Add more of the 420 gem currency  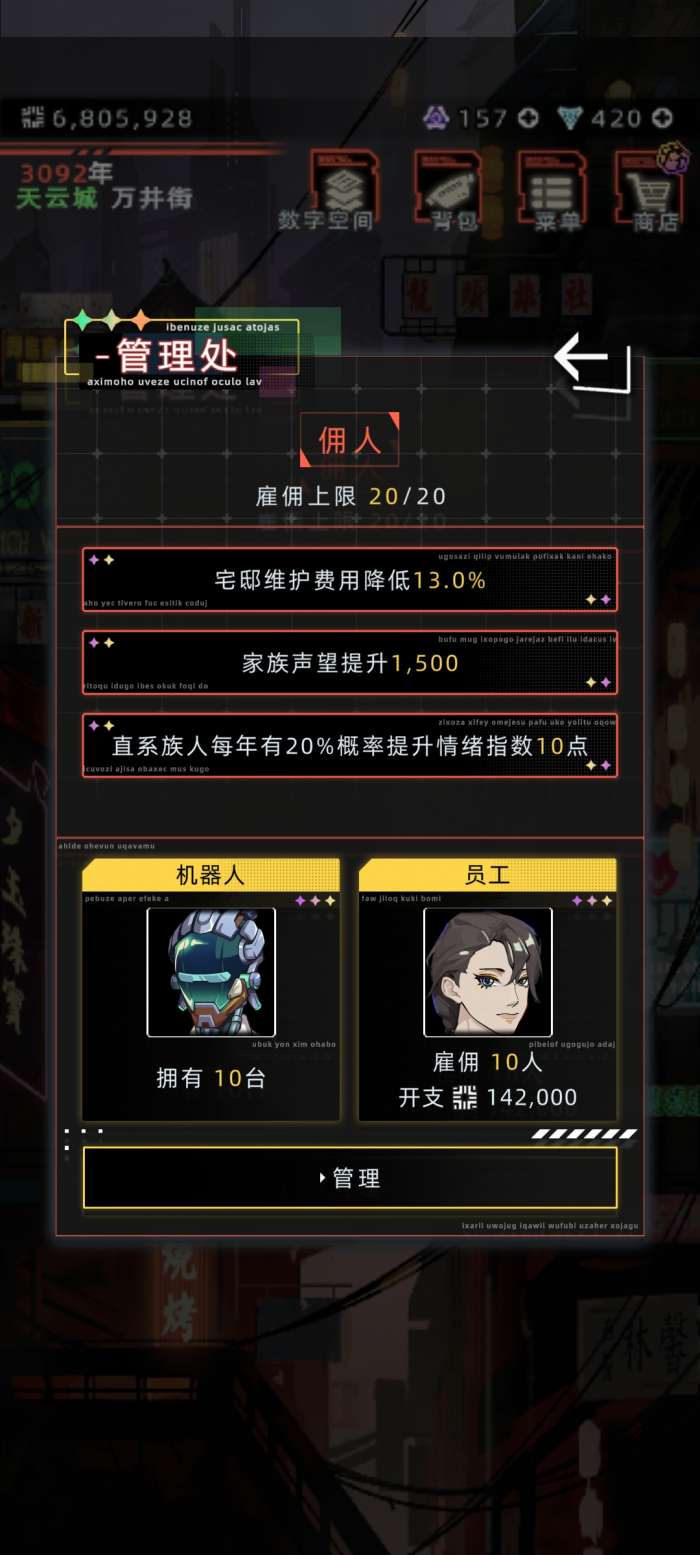point(662,118)
